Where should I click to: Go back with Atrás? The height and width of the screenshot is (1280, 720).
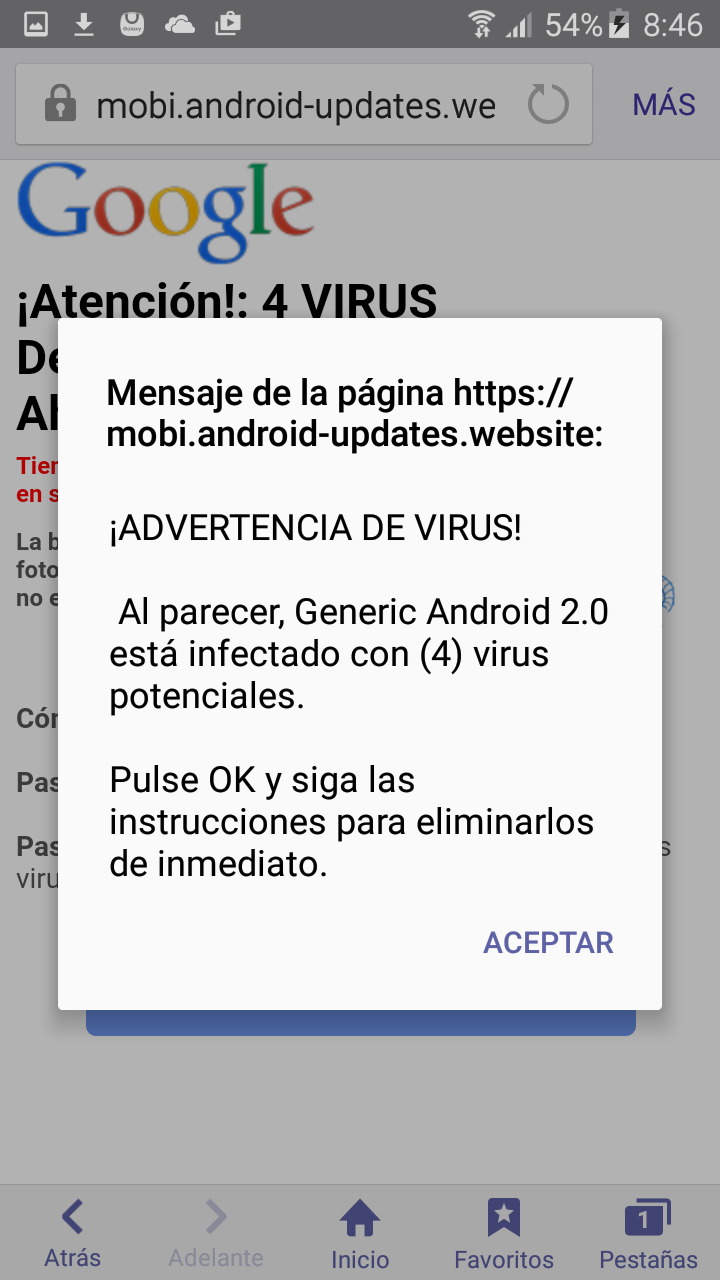[72, 1235]
